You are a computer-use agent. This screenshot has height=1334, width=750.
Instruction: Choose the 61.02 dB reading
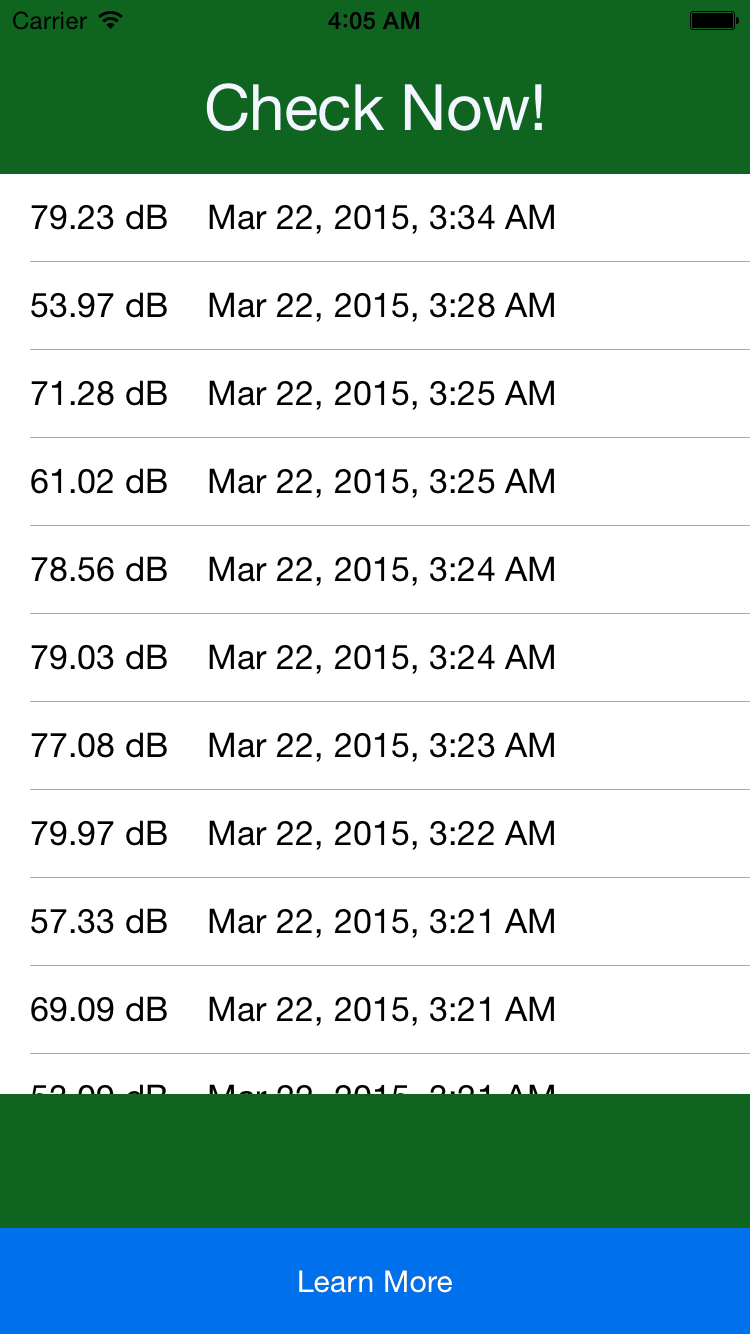(x=375, y=482)
